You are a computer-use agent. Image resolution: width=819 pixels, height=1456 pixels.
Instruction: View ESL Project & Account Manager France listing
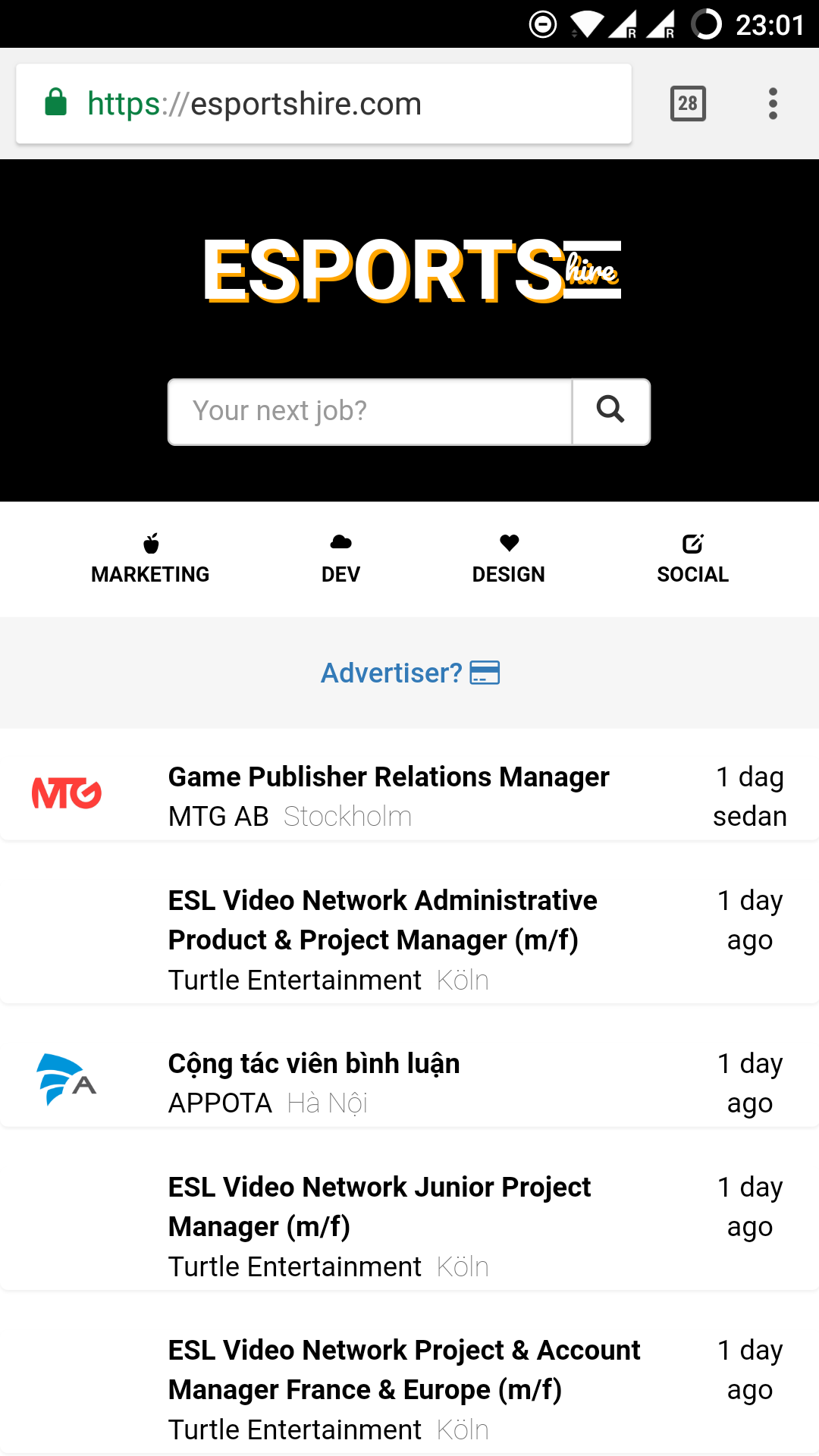coord(404,1370)
